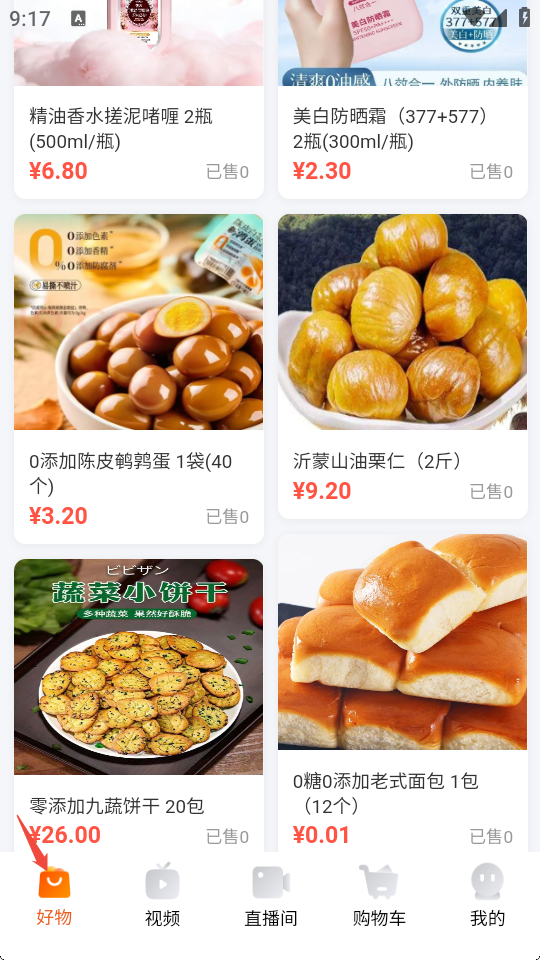The height and width of the screenshot is (960, 540).
Task: Open the 美白防晒霜 product card
Action: coord(403,99)
